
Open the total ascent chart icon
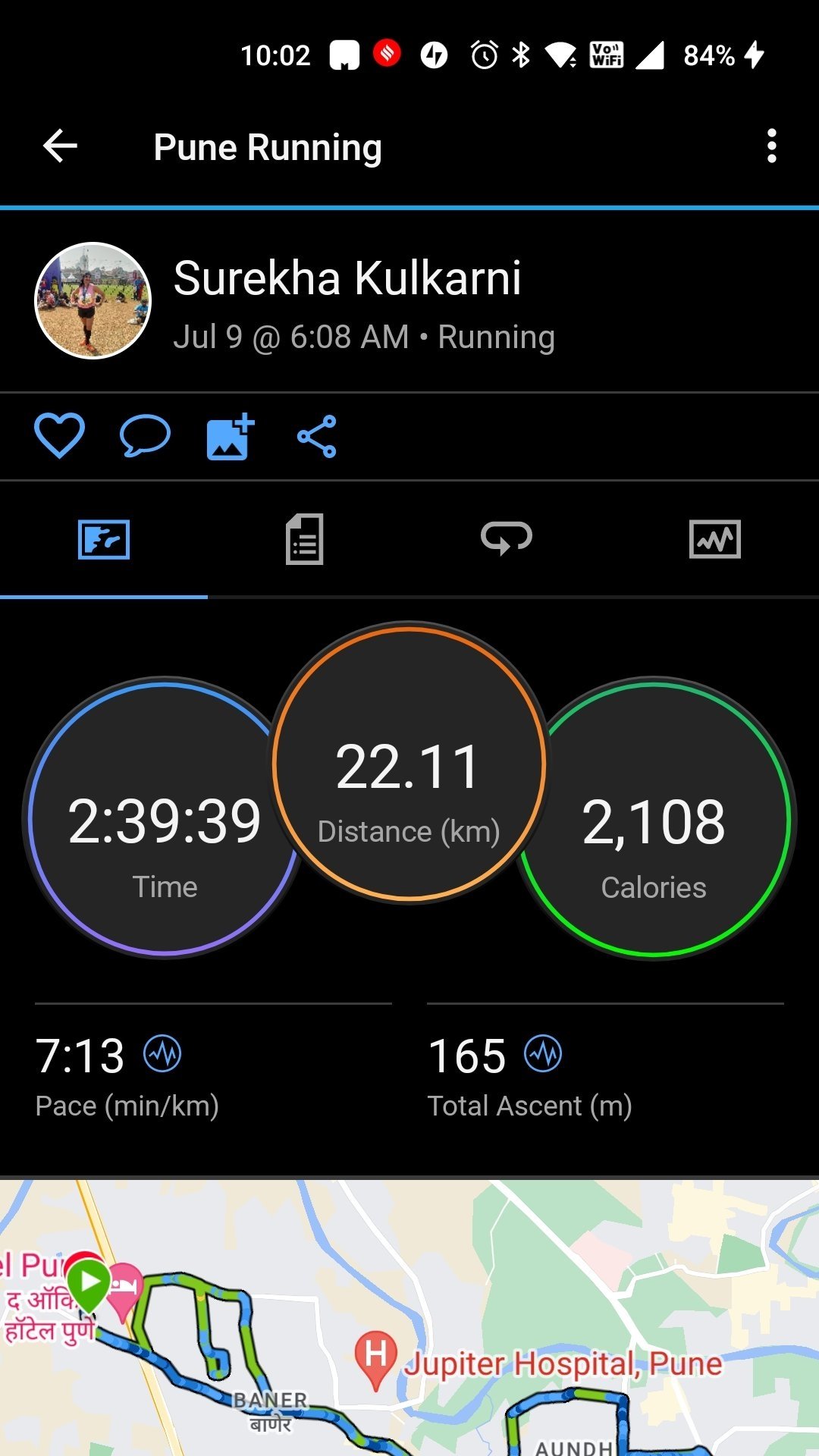click(543, 1054)
